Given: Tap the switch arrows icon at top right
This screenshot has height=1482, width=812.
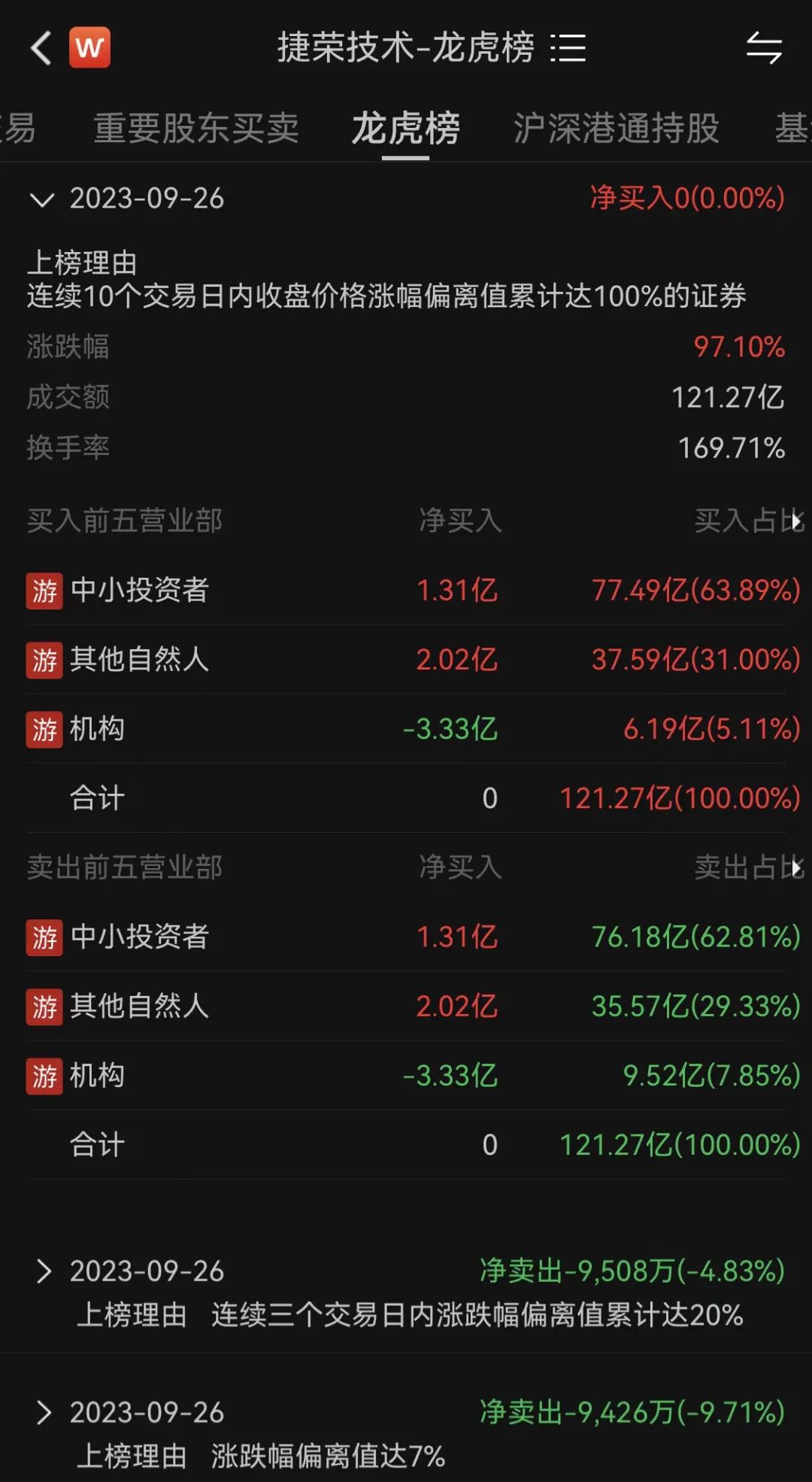Looking at the screenshot, I should point(764,48).
